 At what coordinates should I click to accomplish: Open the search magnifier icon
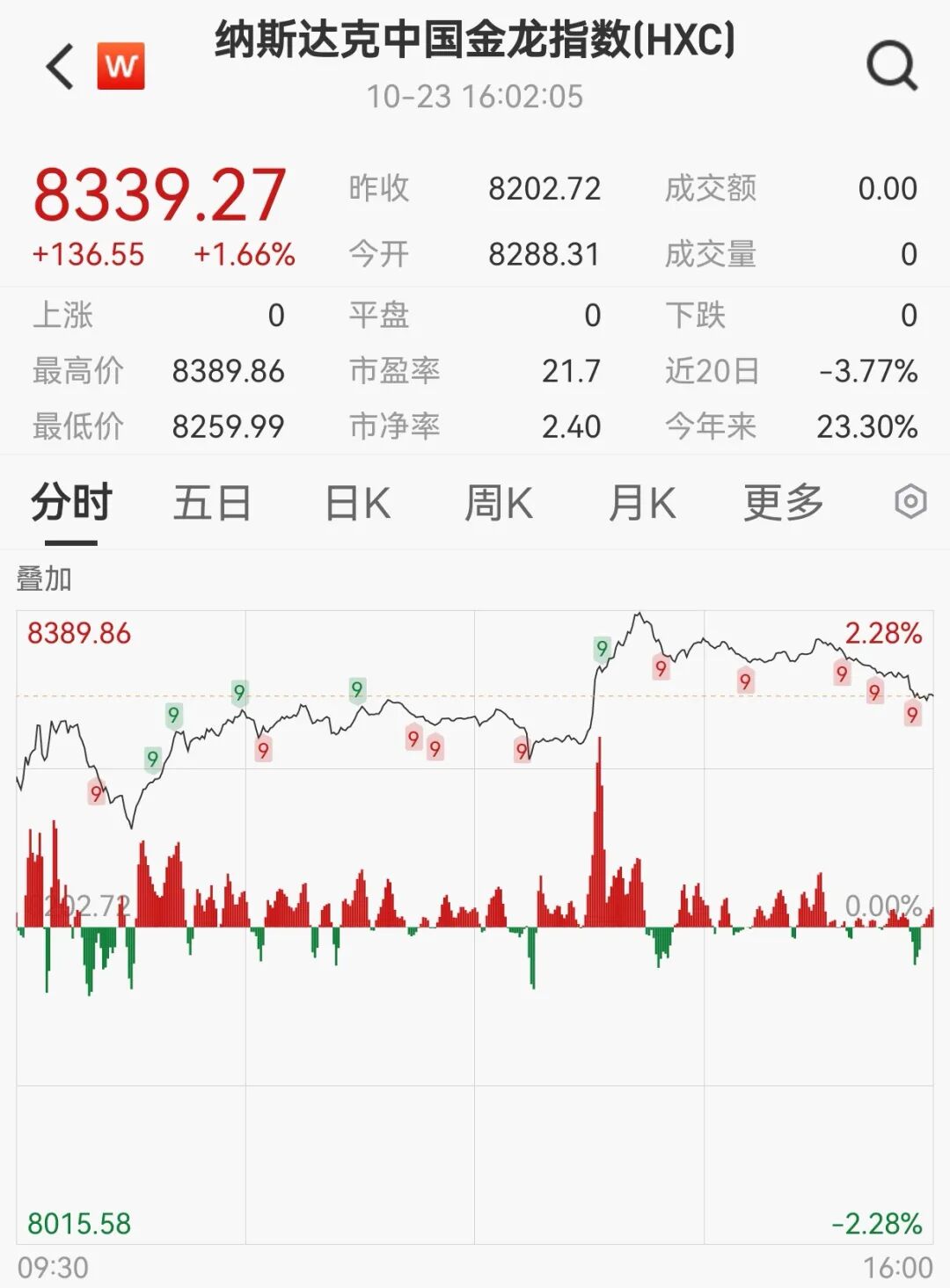tap(891, 66)
